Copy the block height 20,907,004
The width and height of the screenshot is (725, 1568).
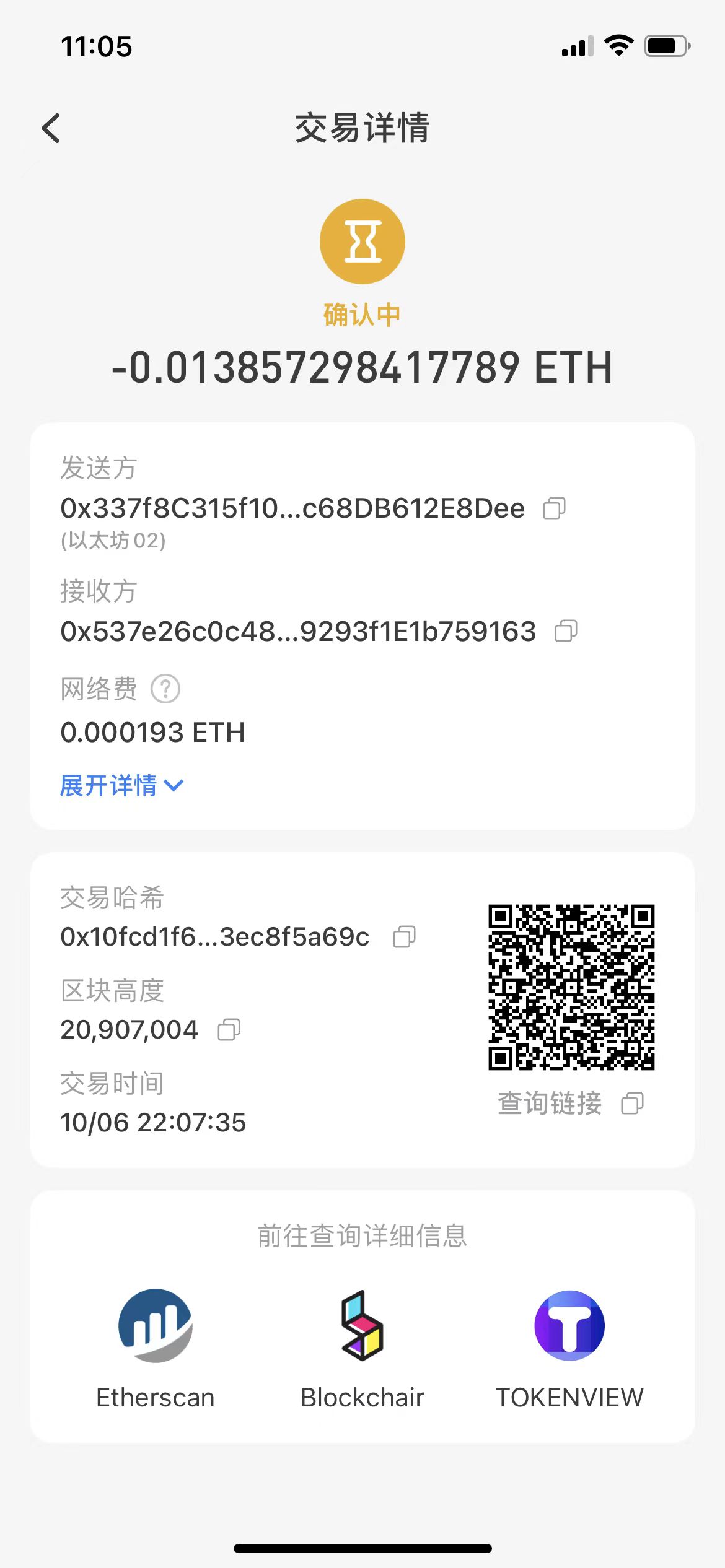[x=229, y=1030]
